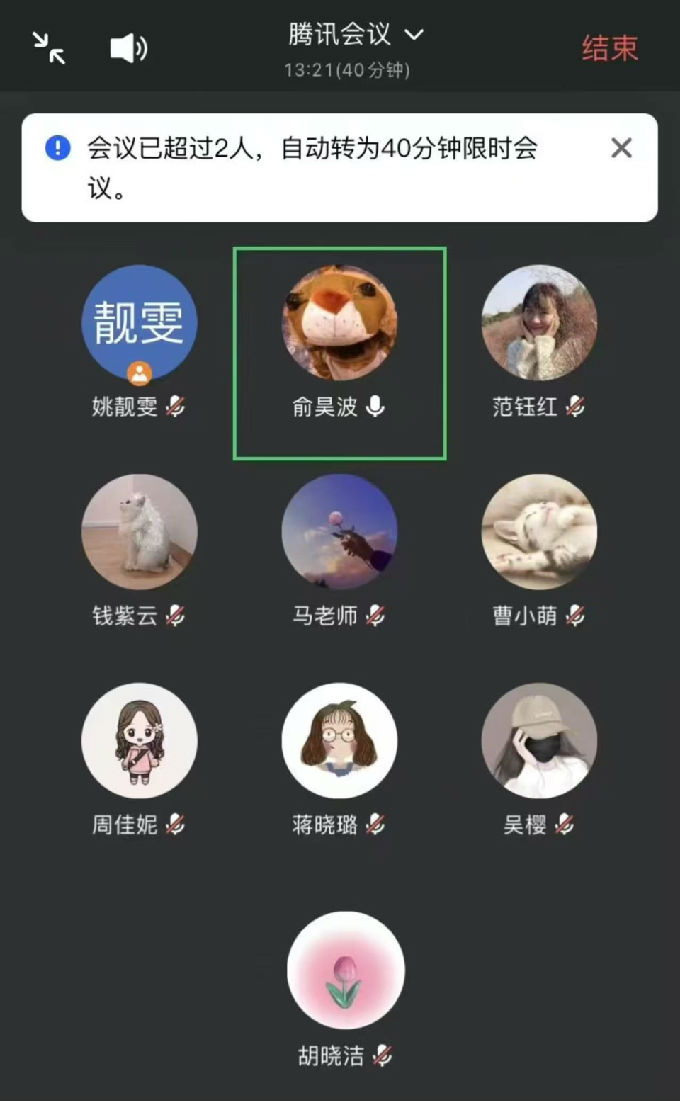Select participant 蒋晓璐
This screenshot has height=1101, width=680.
[339, 741]
